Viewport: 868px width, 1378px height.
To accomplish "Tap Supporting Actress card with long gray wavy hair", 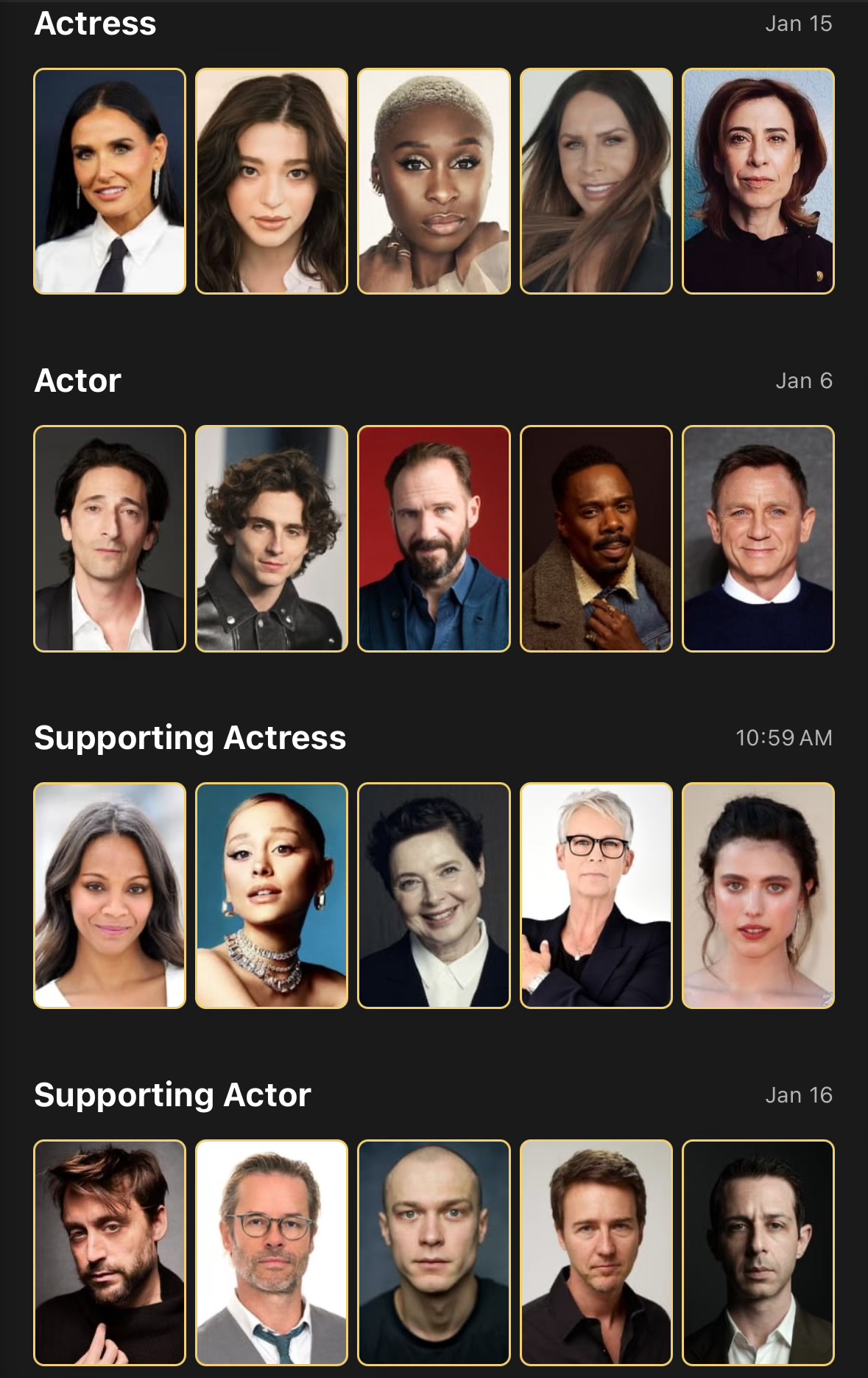I will point(110,896).
